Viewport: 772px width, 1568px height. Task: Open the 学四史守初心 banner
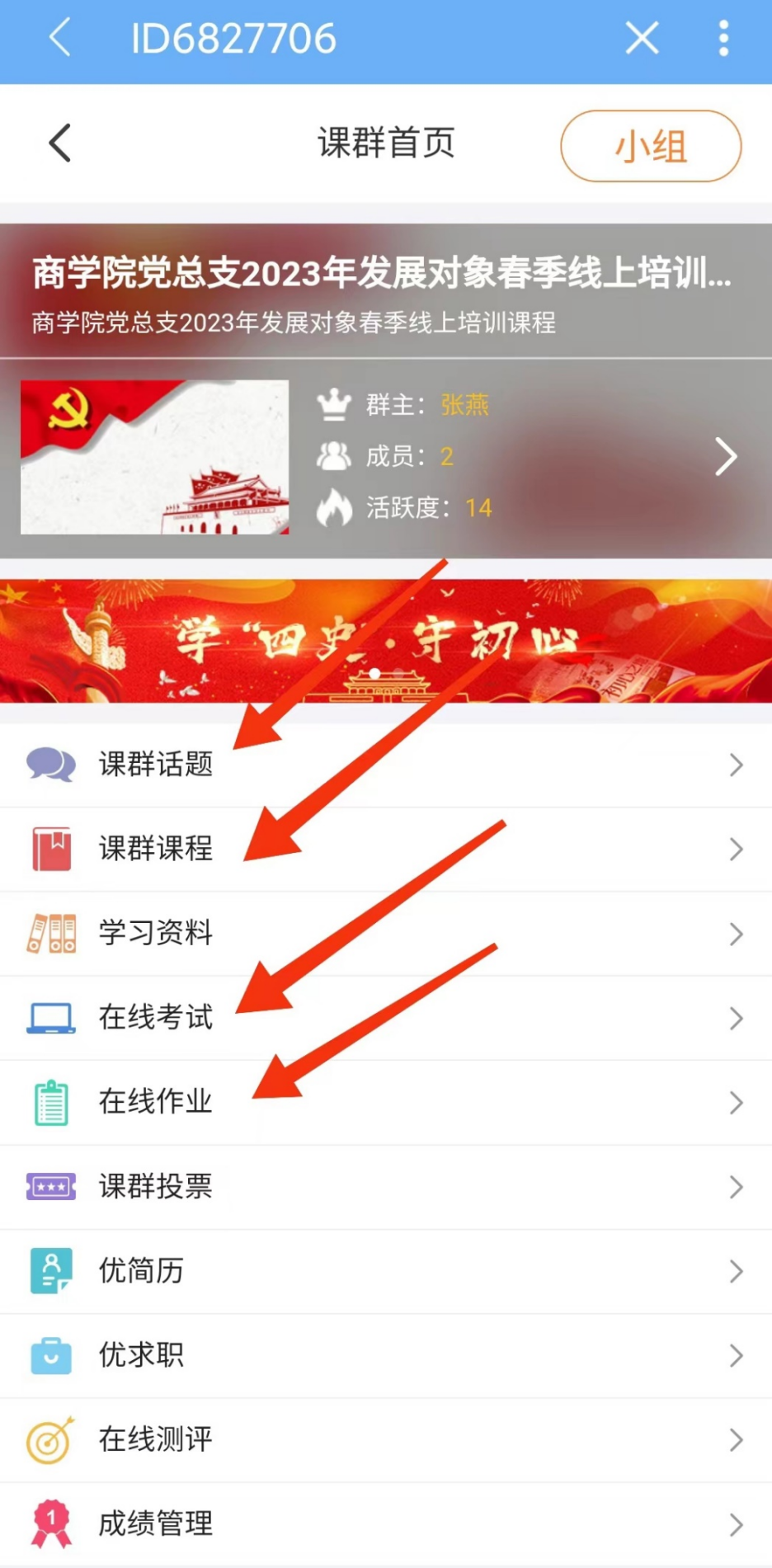pyautogui.click(x=386, y=641)
